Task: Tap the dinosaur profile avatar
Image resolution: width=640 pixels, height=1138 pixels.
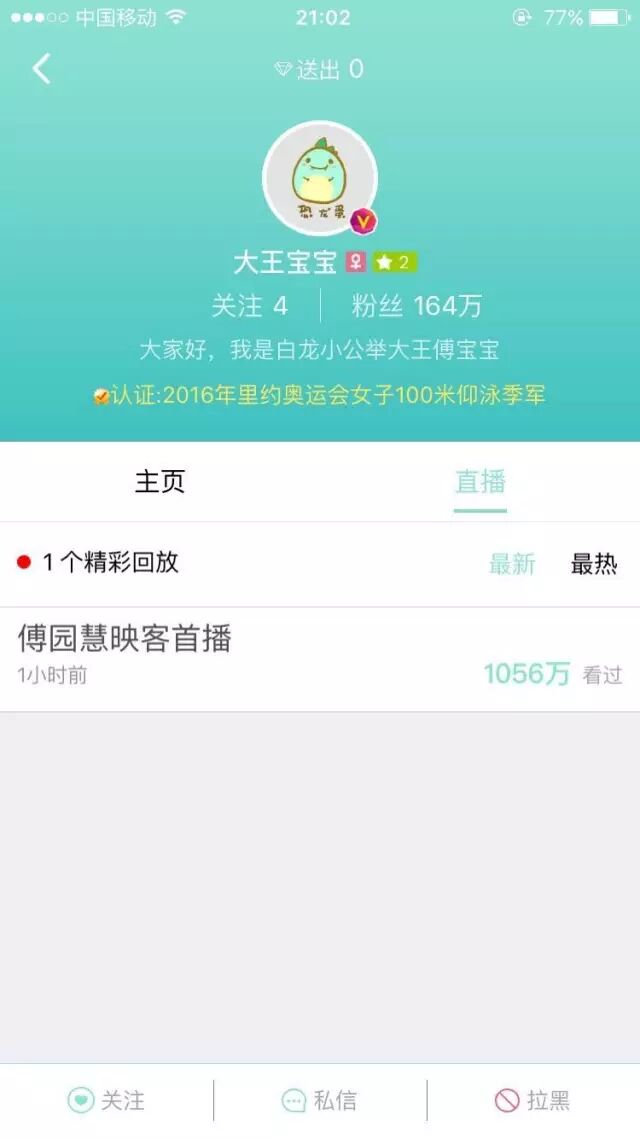Action: coord(319,177)
